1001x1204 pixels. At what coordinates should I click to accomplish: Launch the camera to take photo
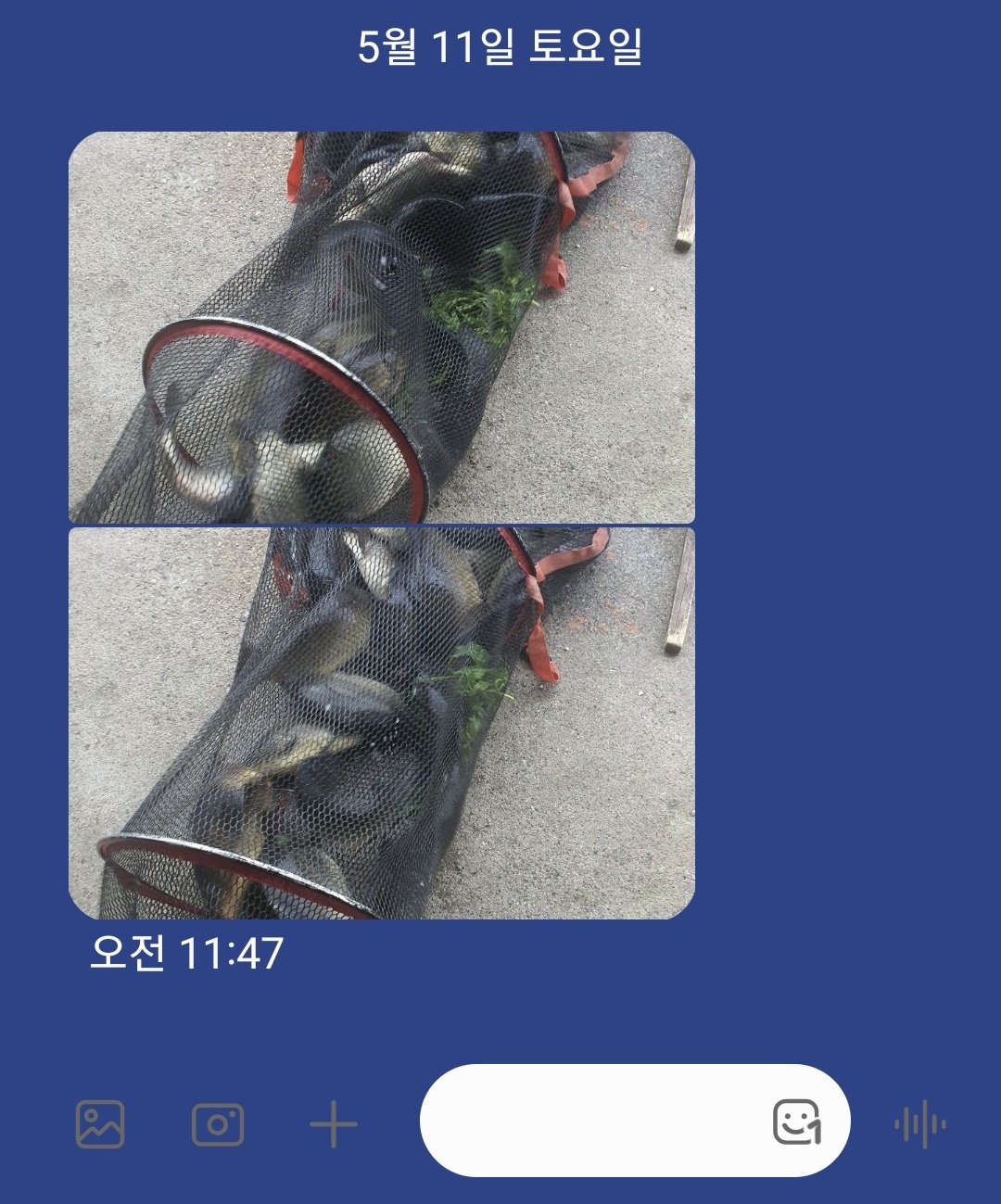[x=218, y=1124]
